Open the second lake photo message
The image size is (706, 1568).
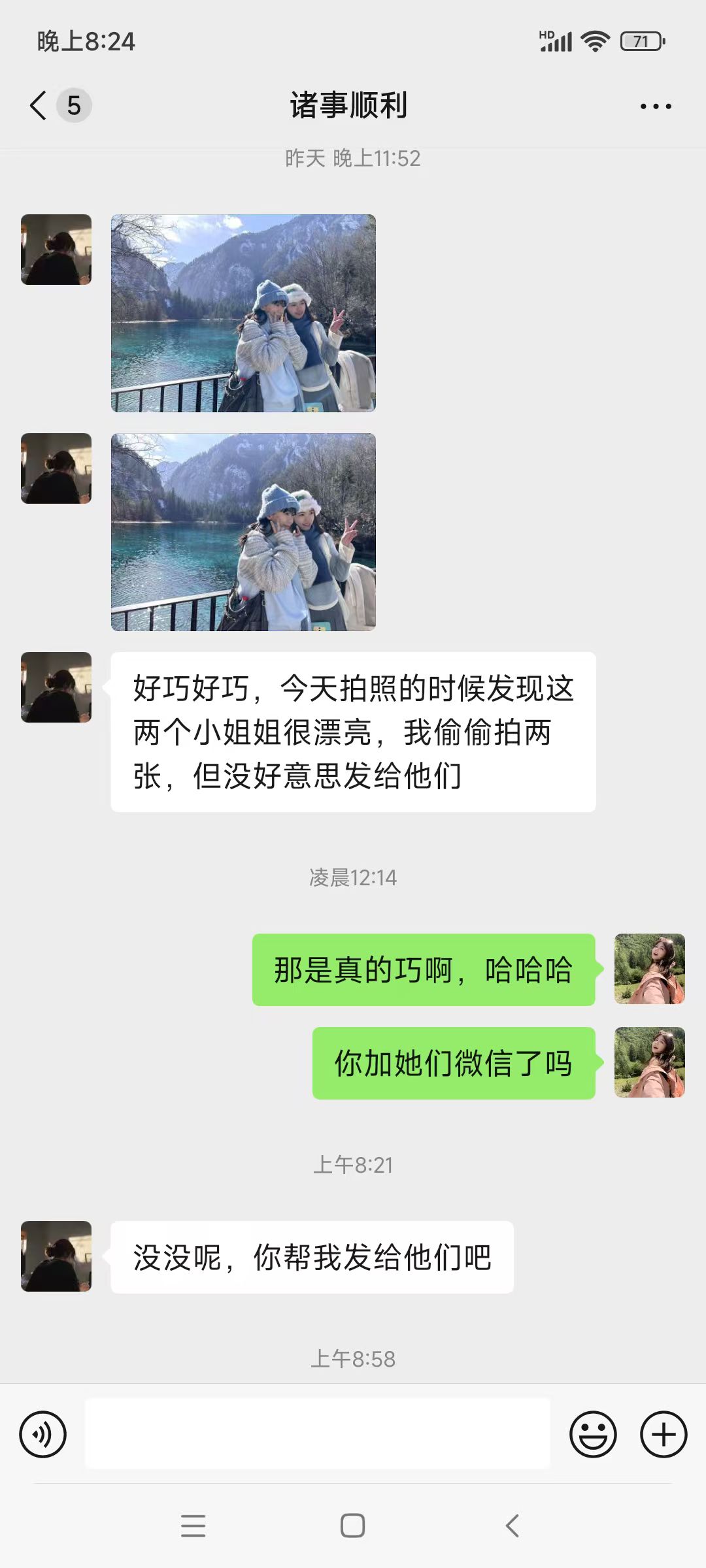tap(243, 532)
